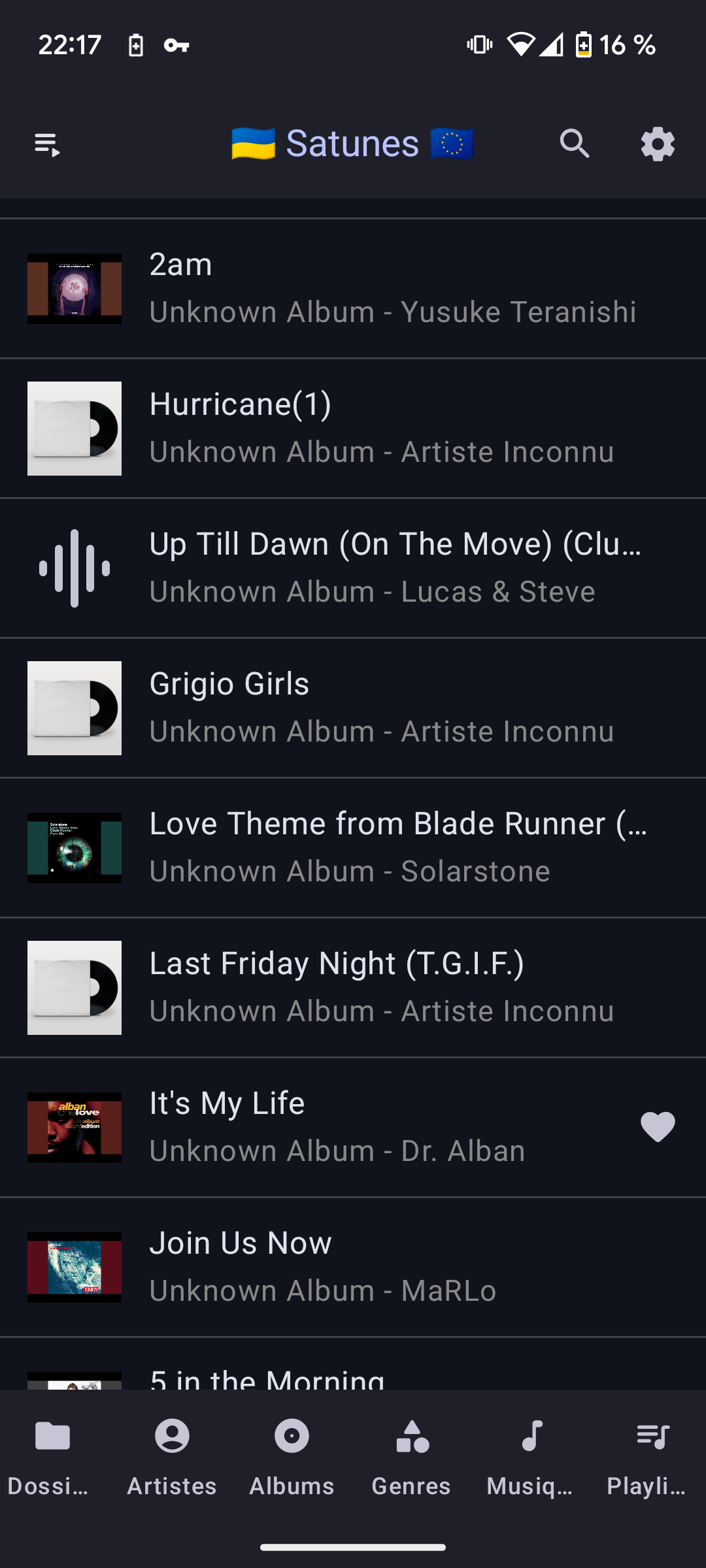The image size is (706, 1568).
Task: Play the song 2am
Action: click(x=353, y=288)
